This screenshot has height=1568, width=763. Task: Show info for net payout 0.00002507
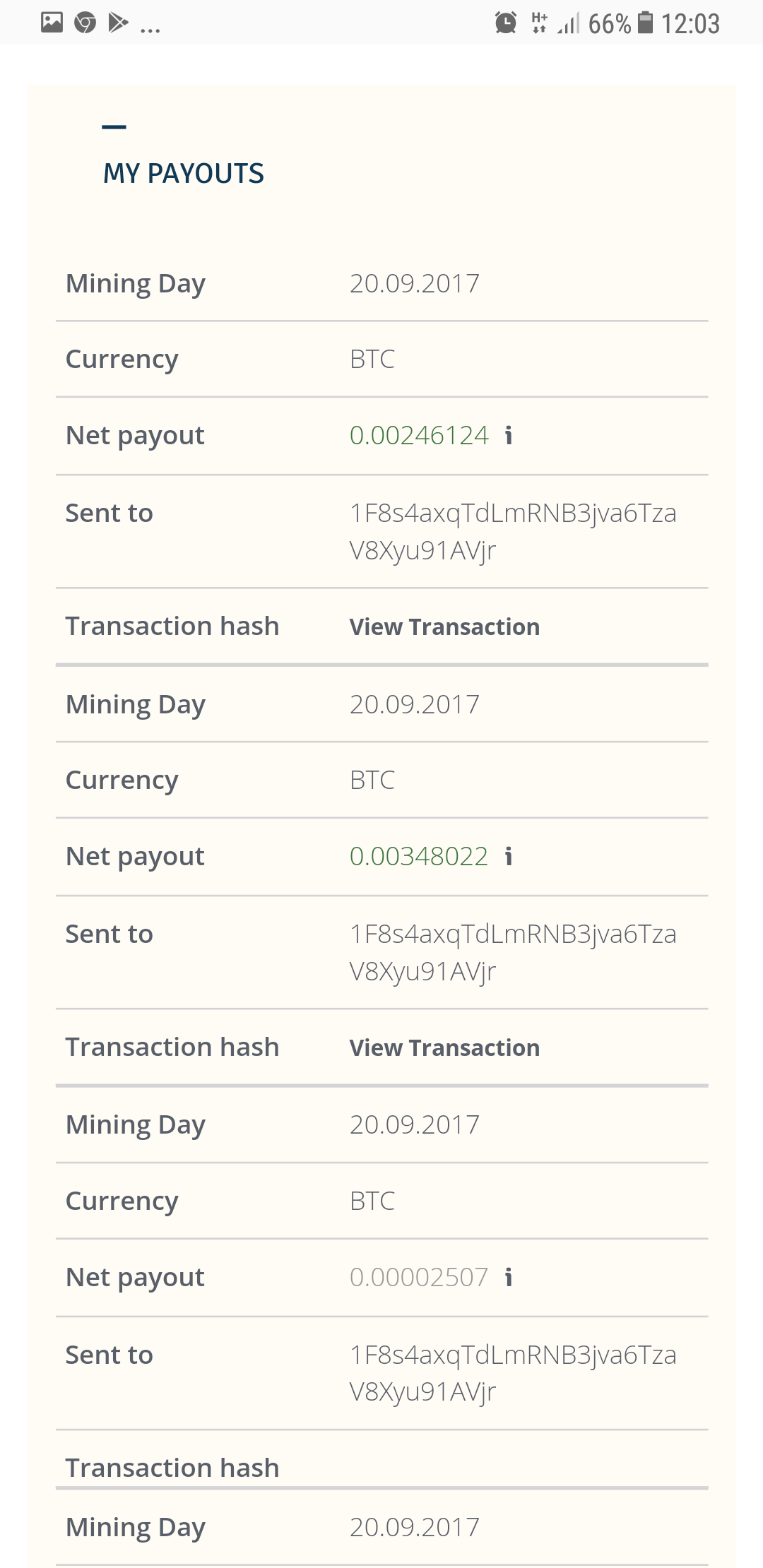[x=509, y=1277]
